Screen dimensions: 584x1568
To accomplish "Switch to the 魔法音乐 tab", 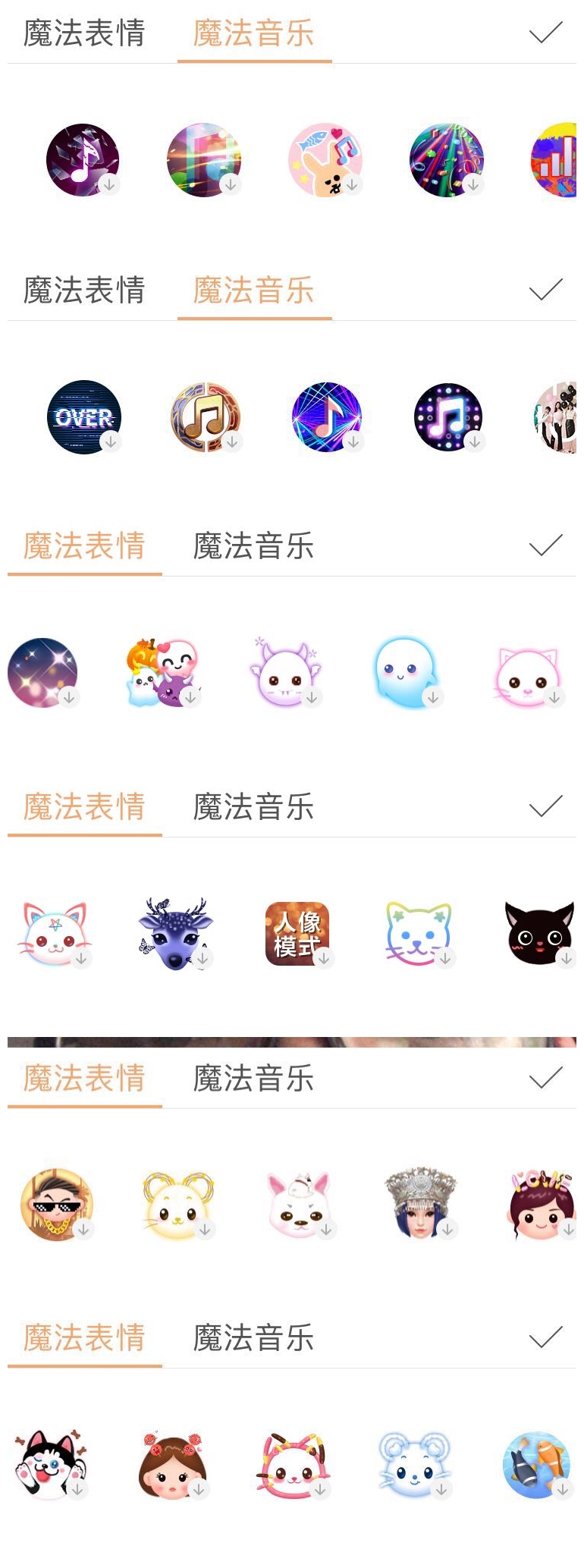I will point(255,33).
